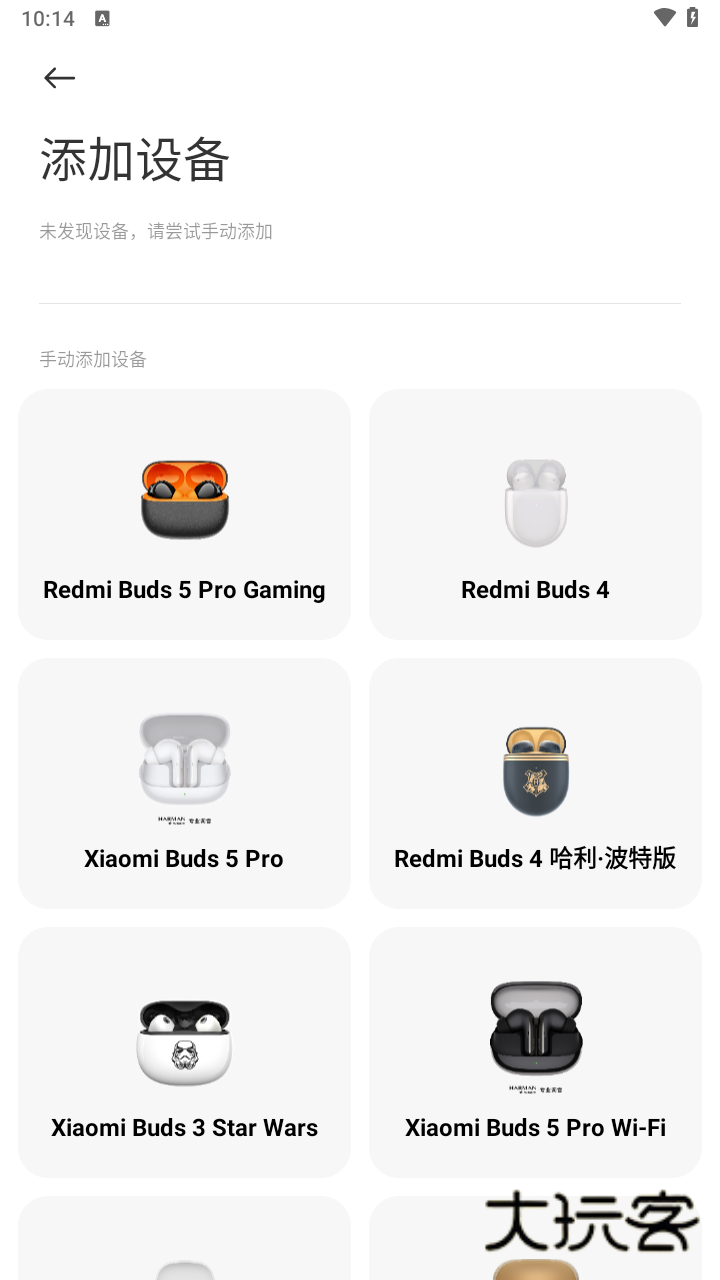
Task: Choose the Xiaomi Buds 5 Pro device
Action: click(x=184, y=783)
